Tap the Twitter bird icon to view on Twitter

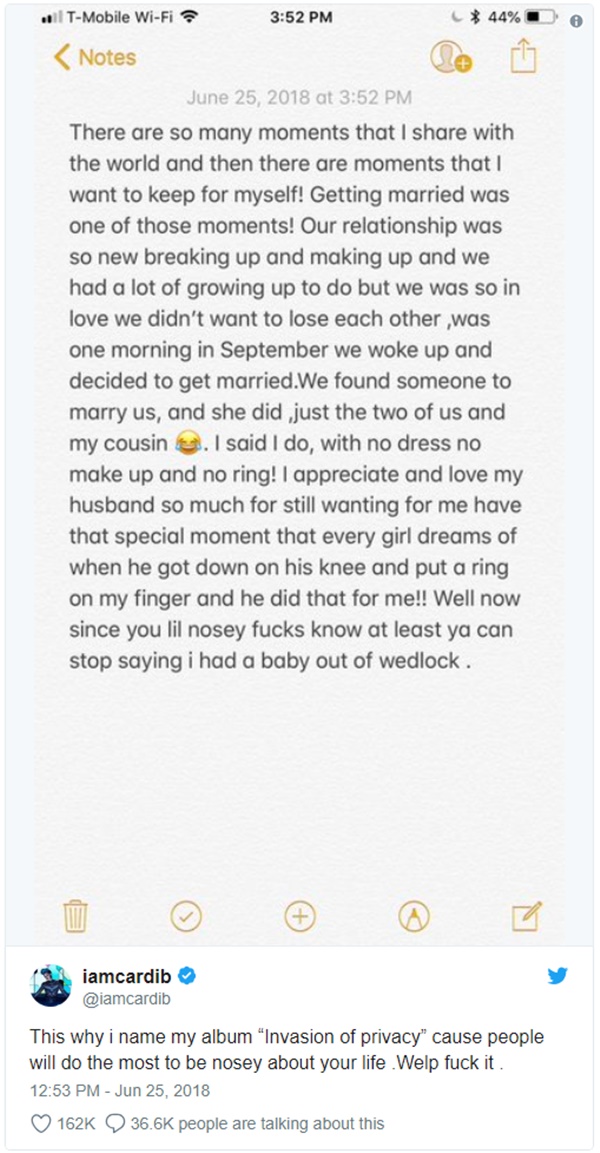click(x=557, y=977)
